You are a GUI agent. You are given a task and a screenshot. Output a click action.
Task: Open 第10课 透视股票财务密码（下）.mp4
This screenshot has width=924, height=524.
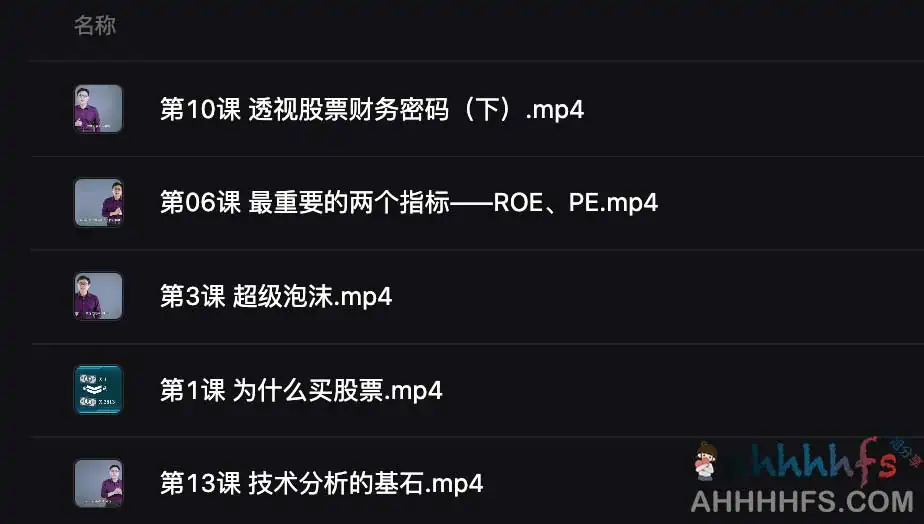point(371,109)
